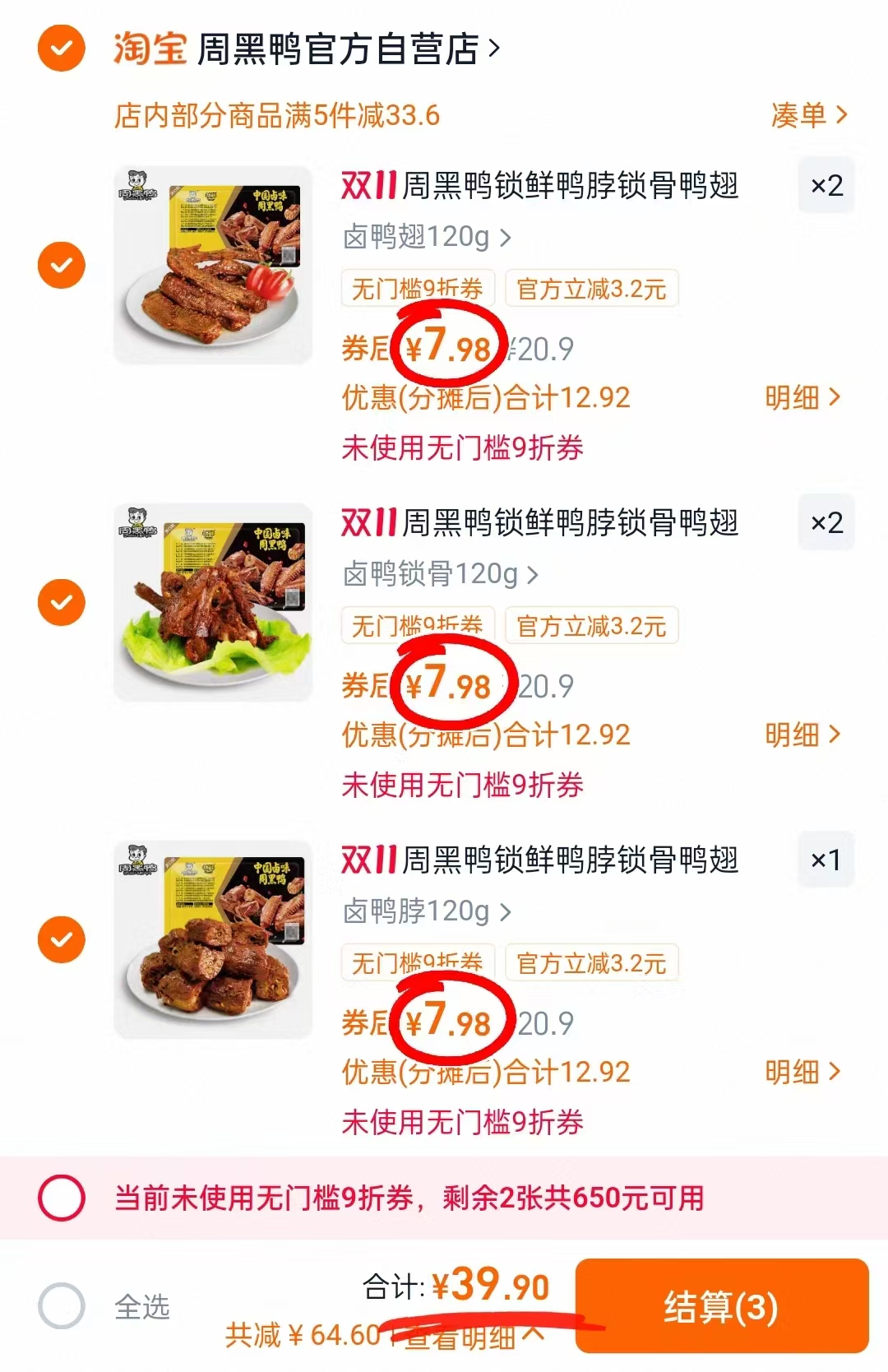Deselect the 卤鸭翅 item checkbox

click(60, 263)
